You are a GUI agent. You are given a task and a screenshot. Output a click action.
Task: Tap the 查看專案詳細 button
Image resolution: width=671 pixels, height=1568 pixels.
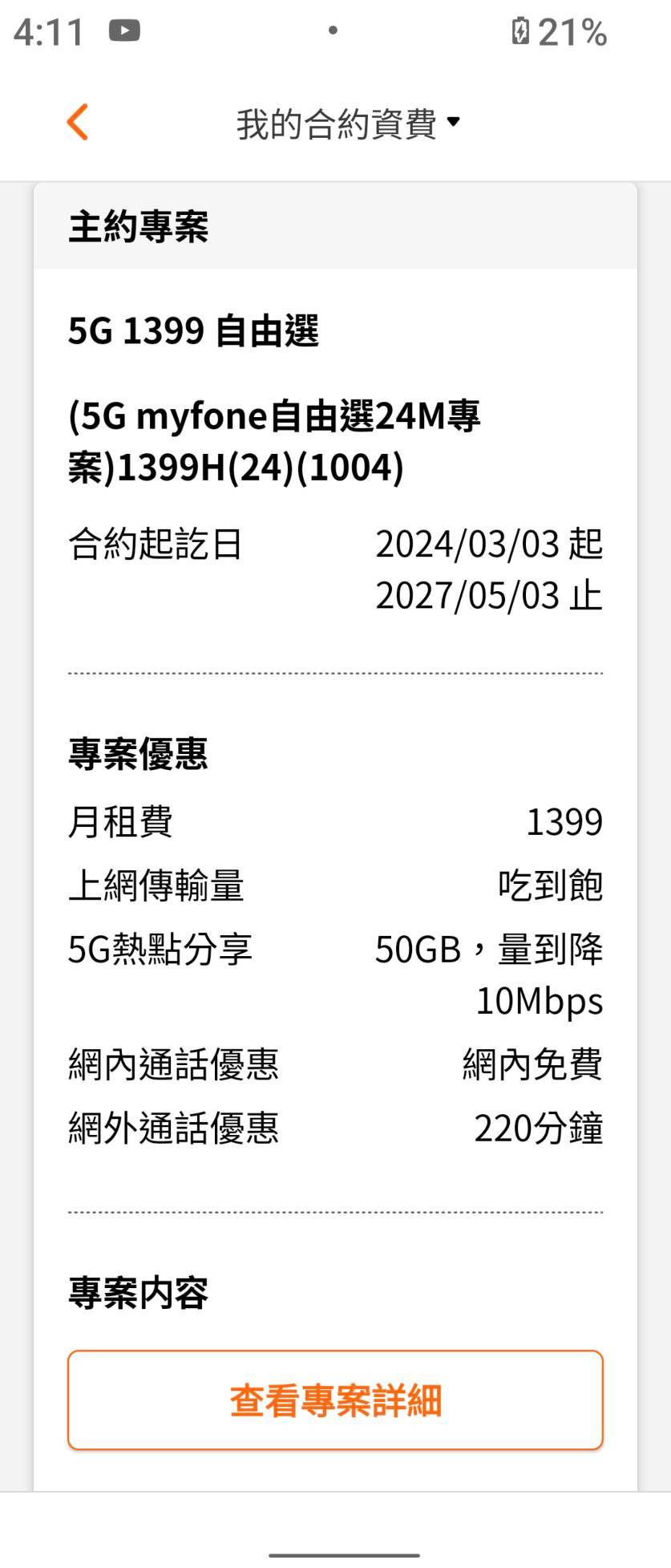point(334,1400)
